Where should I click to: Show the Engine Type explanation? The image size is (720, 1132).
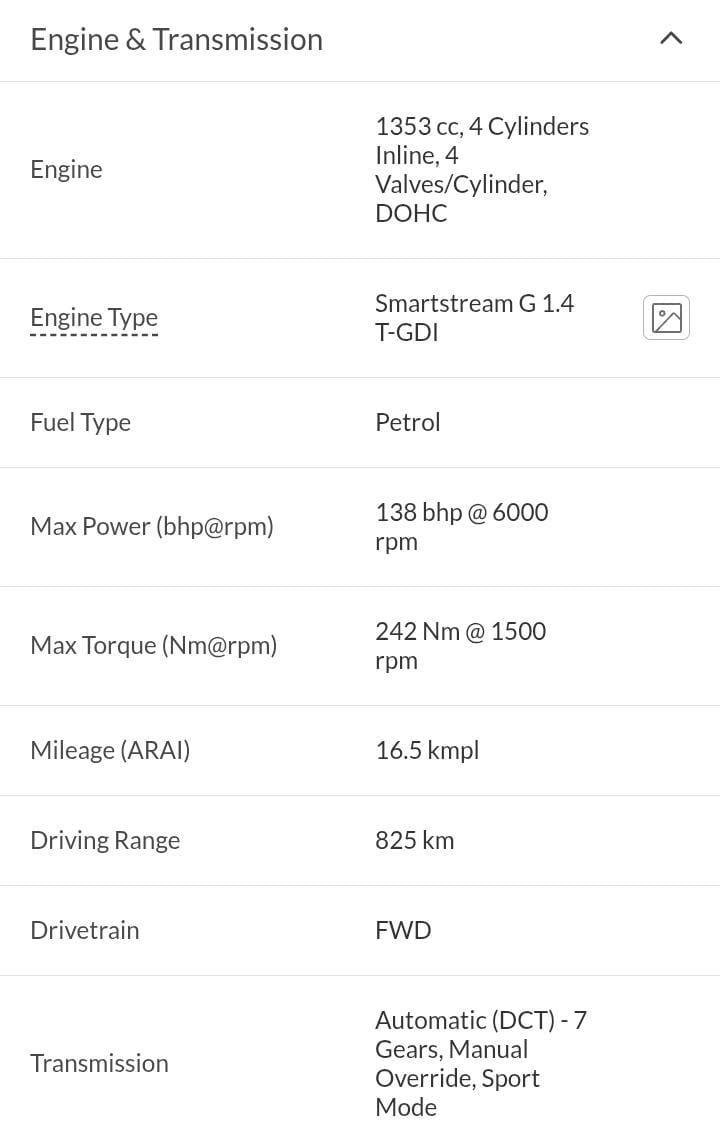click(94, 318)
